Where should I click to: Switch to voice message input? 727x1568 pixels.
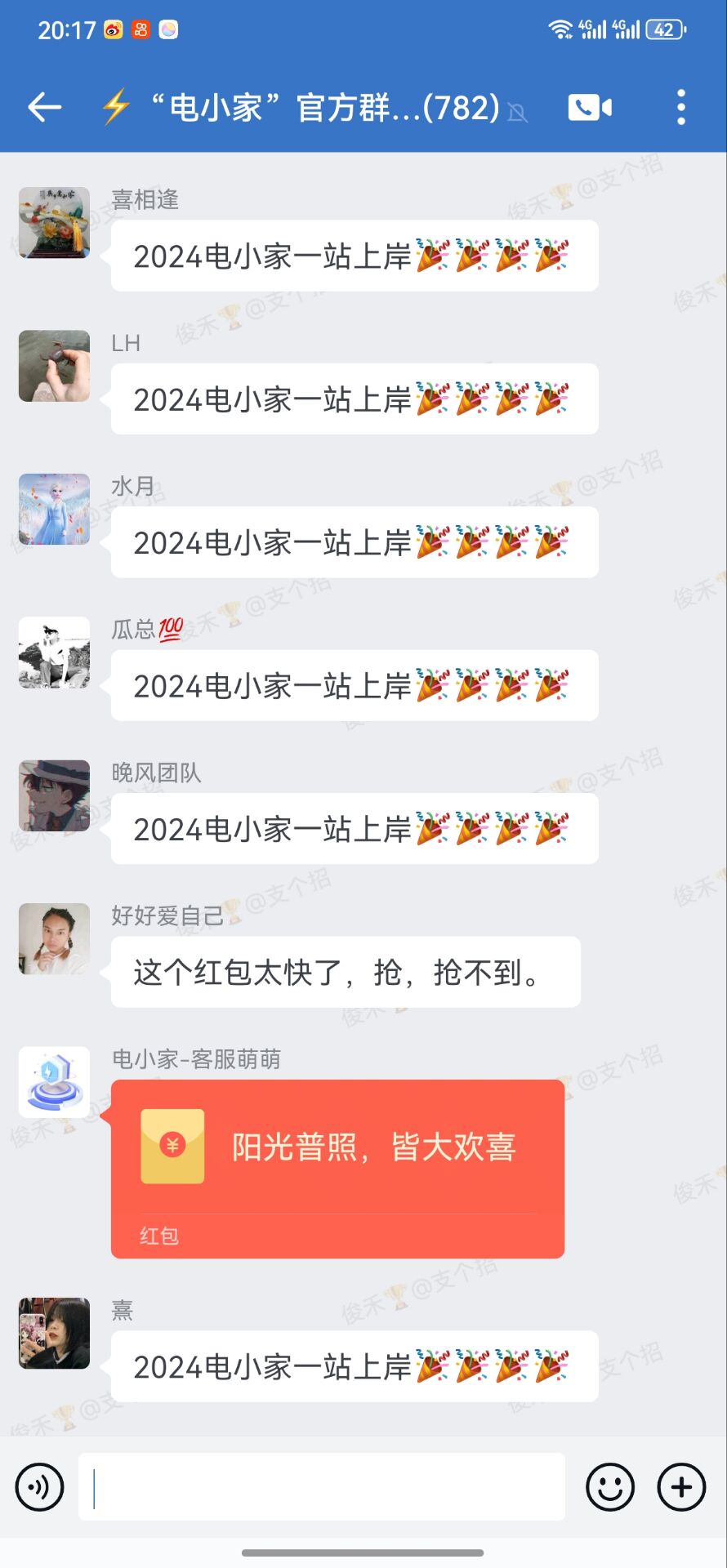39,1486
